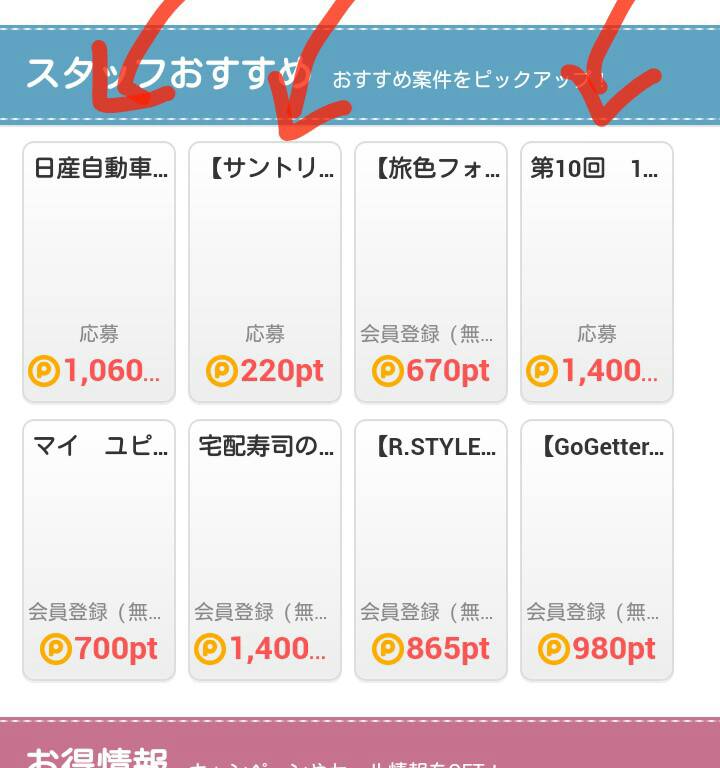Open the 【サントリ… 220pt offer card
This screenshot has height=768, width=720.
[265, 271]
